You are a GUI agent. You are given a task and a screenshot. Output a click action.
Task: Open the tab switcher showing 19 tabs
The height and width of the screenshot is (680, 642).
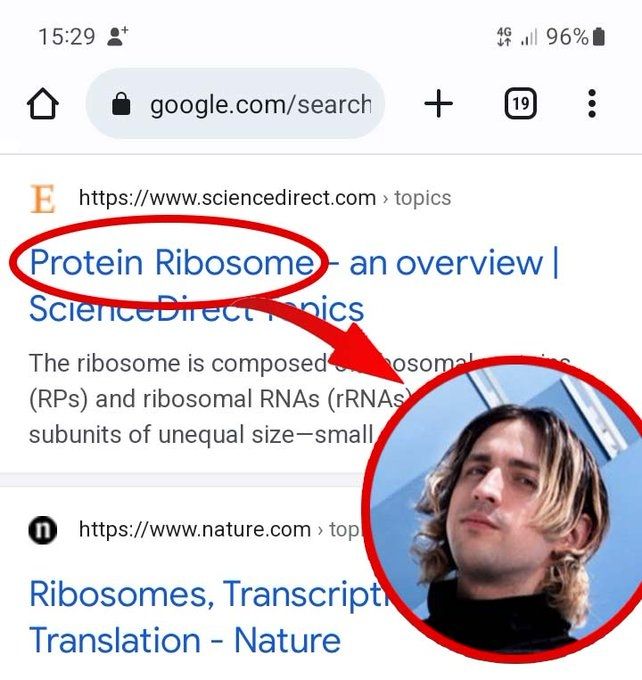(x=520, y=104)
